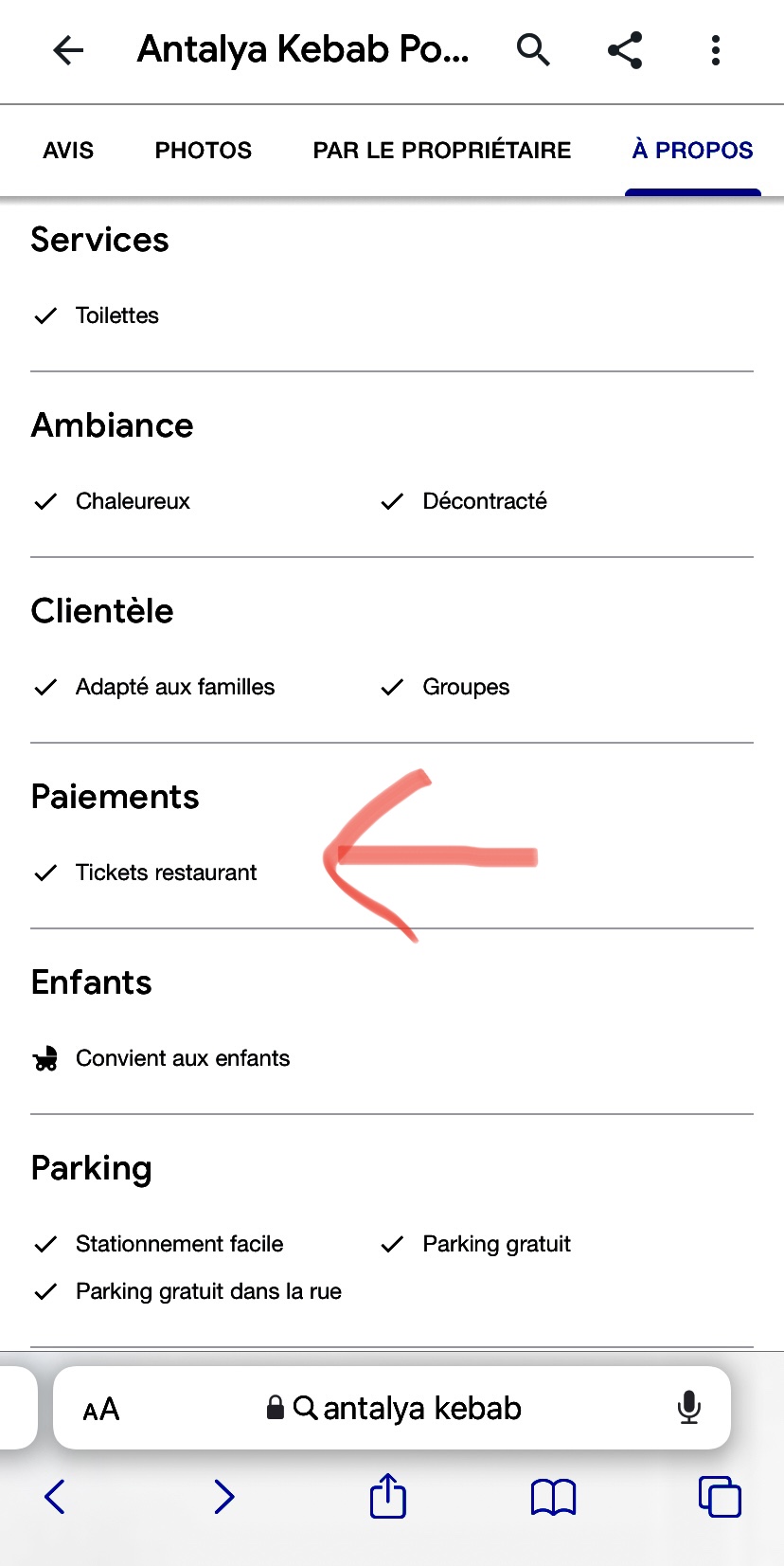Open the Safari share sheet

pyautogui.click(x=388, y=1497)
